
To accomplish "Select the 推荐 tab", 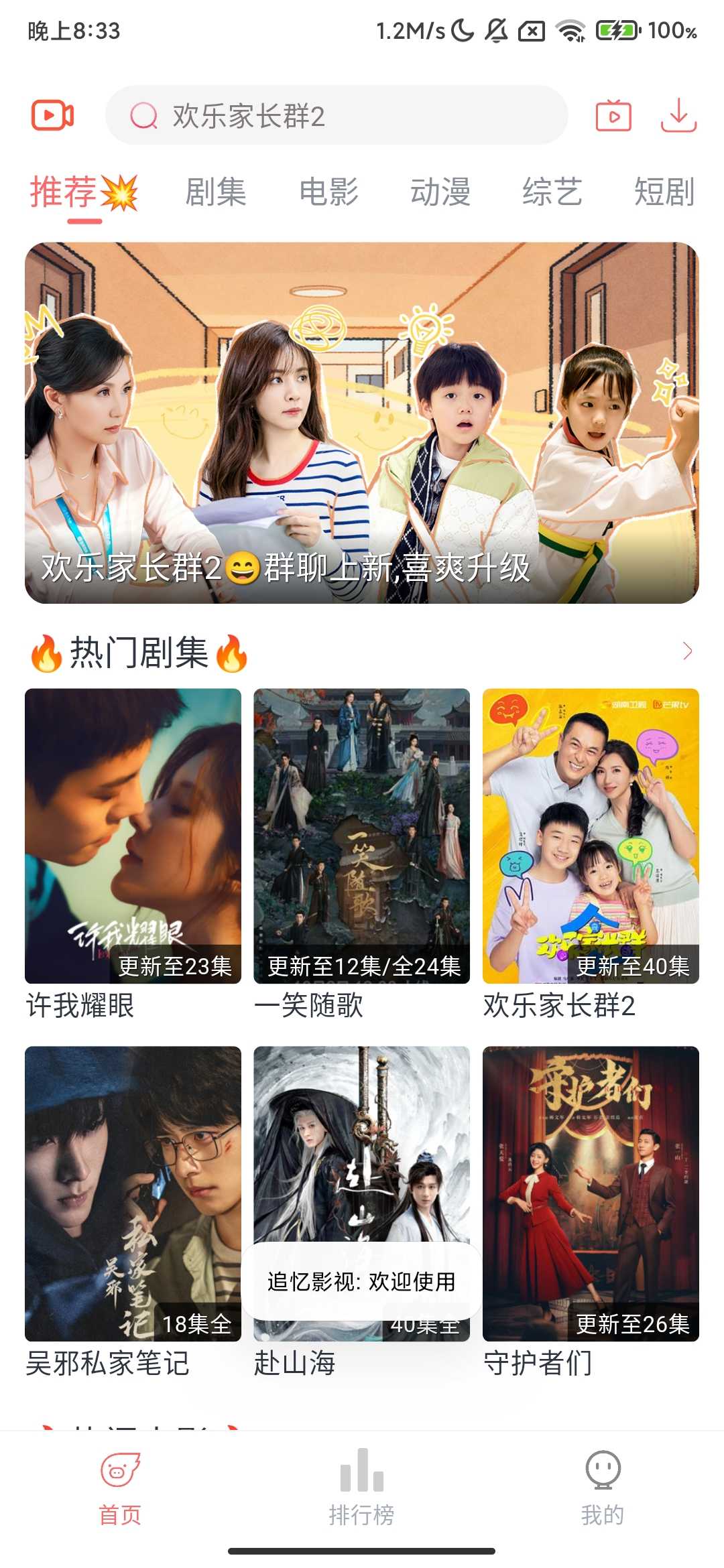I will coord(65,192).
